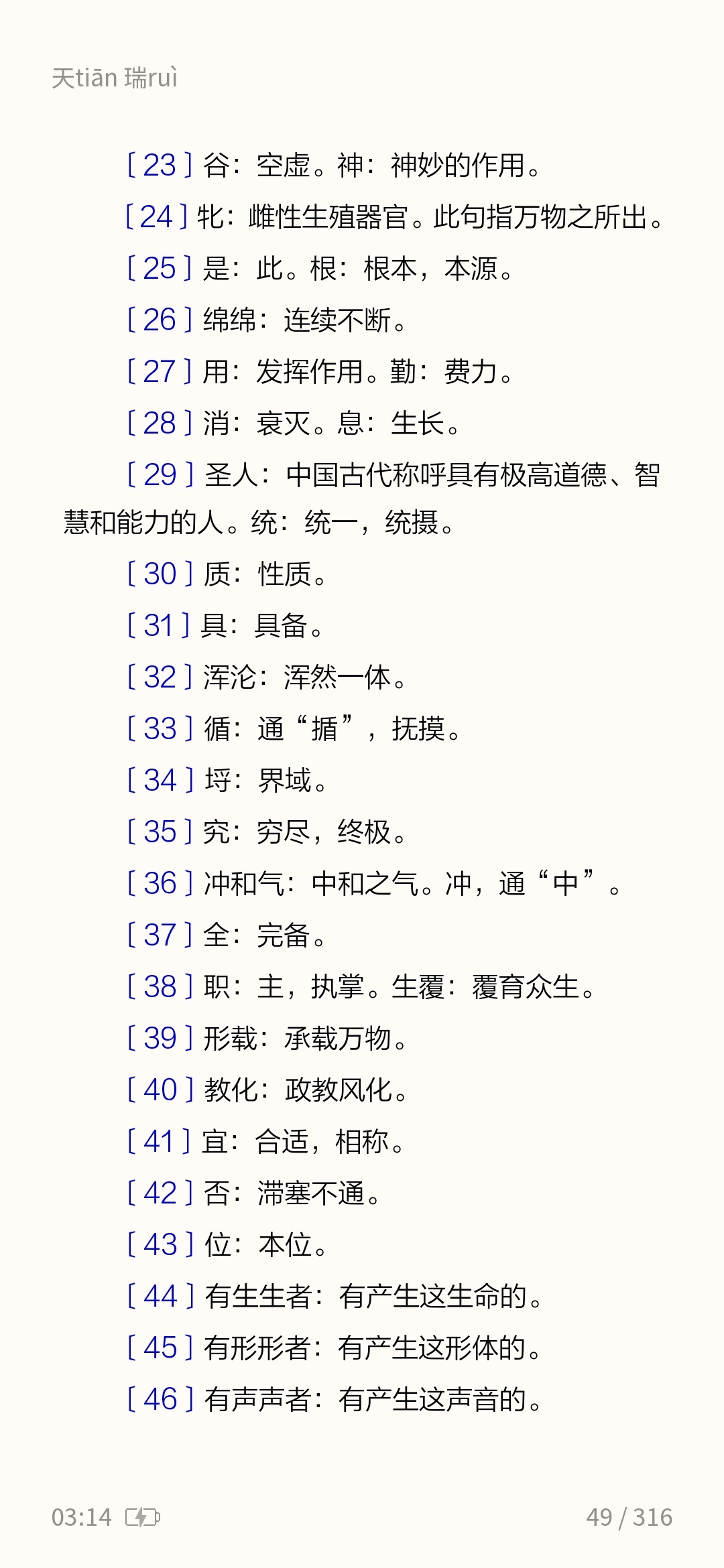The width and height of the screenshot is (724, 1568).
Task: Tap the [26] note marker
Action: pyautogui.click(x=160, y=320)
